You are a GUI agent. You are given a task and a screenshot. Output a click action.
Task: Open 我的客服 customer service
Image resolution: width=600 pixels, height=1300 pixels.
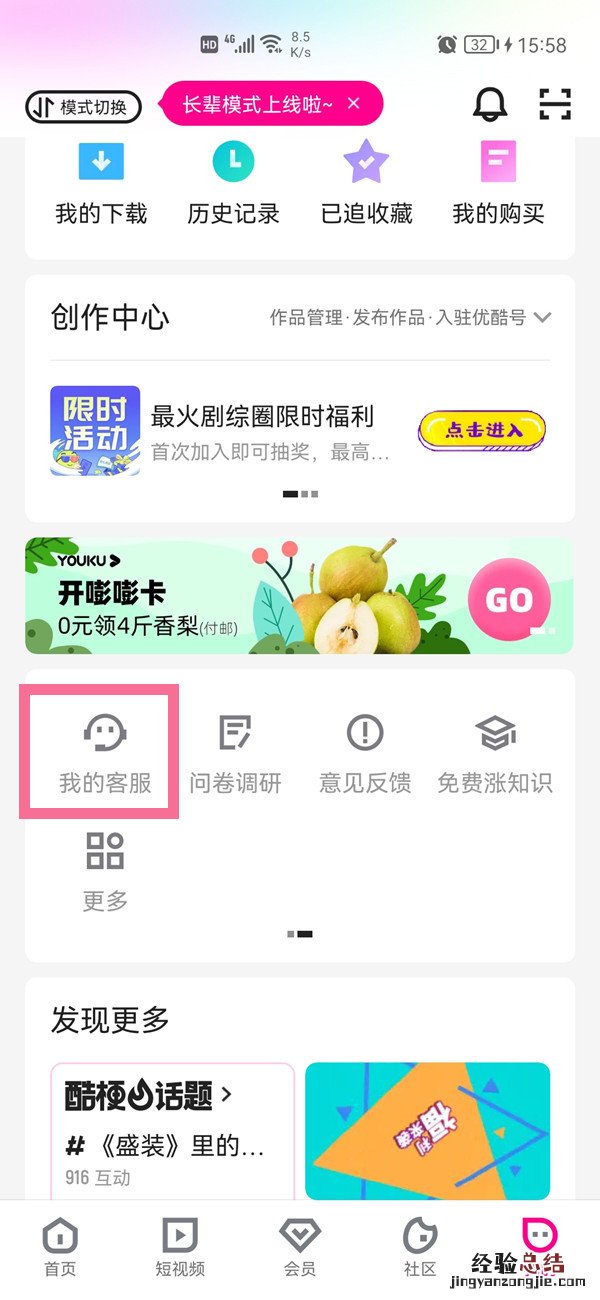pos(105,752)
